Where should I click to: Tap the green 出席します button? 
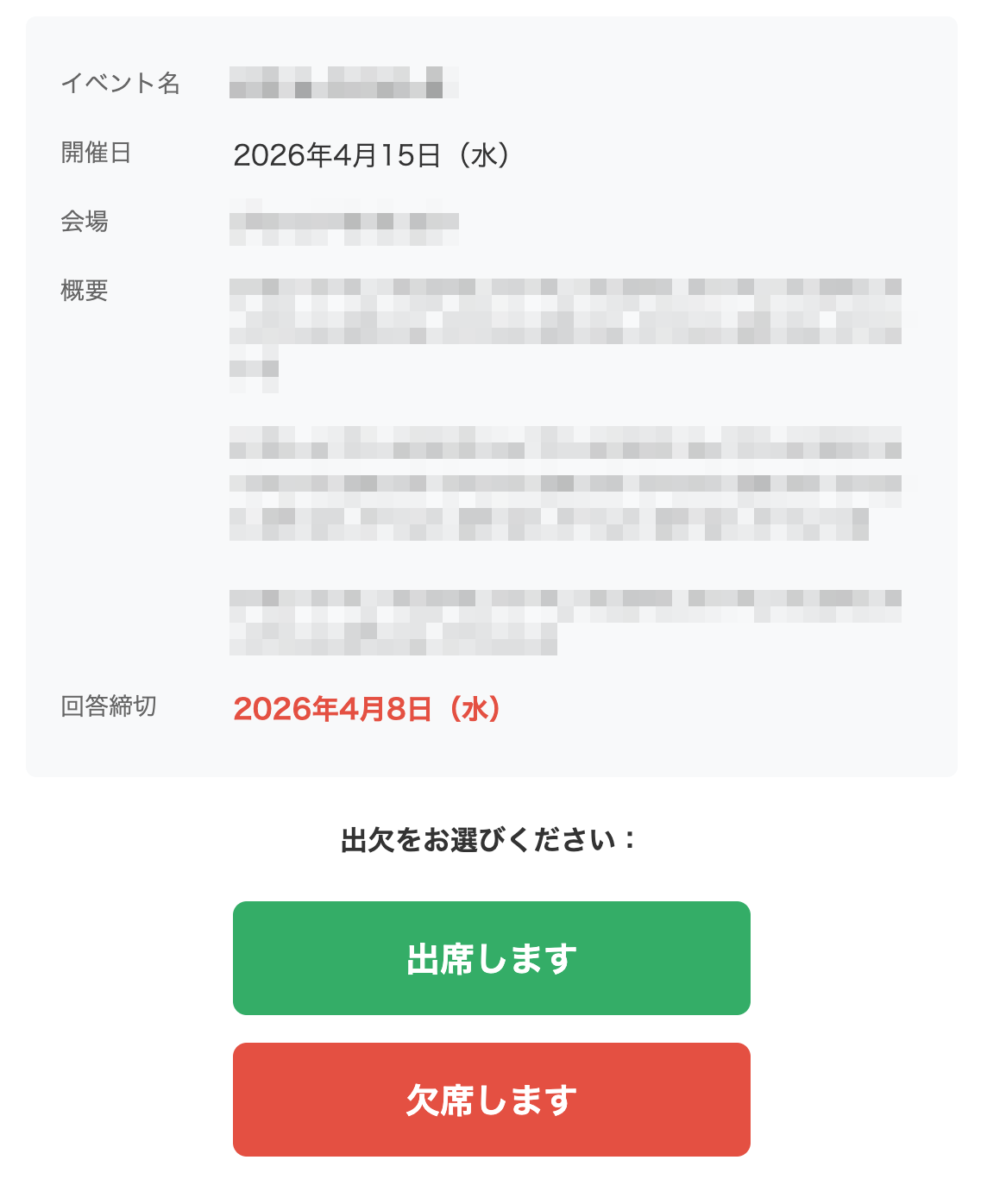pyautogui.click(x=491, y=958)
